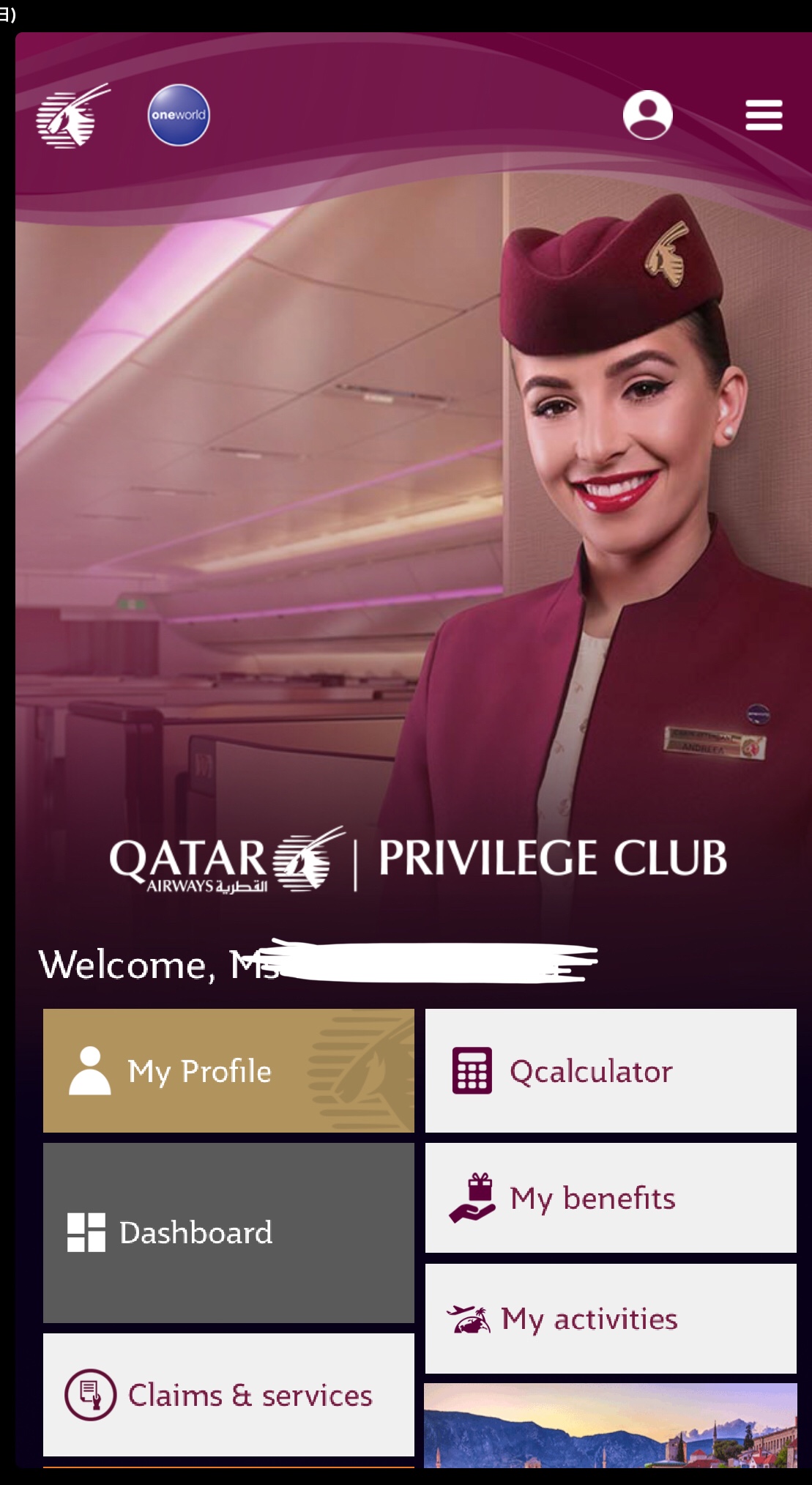This screenshot has width=812, height=1485.
Task: Go to Dashboard
Action: point(228,1232)
